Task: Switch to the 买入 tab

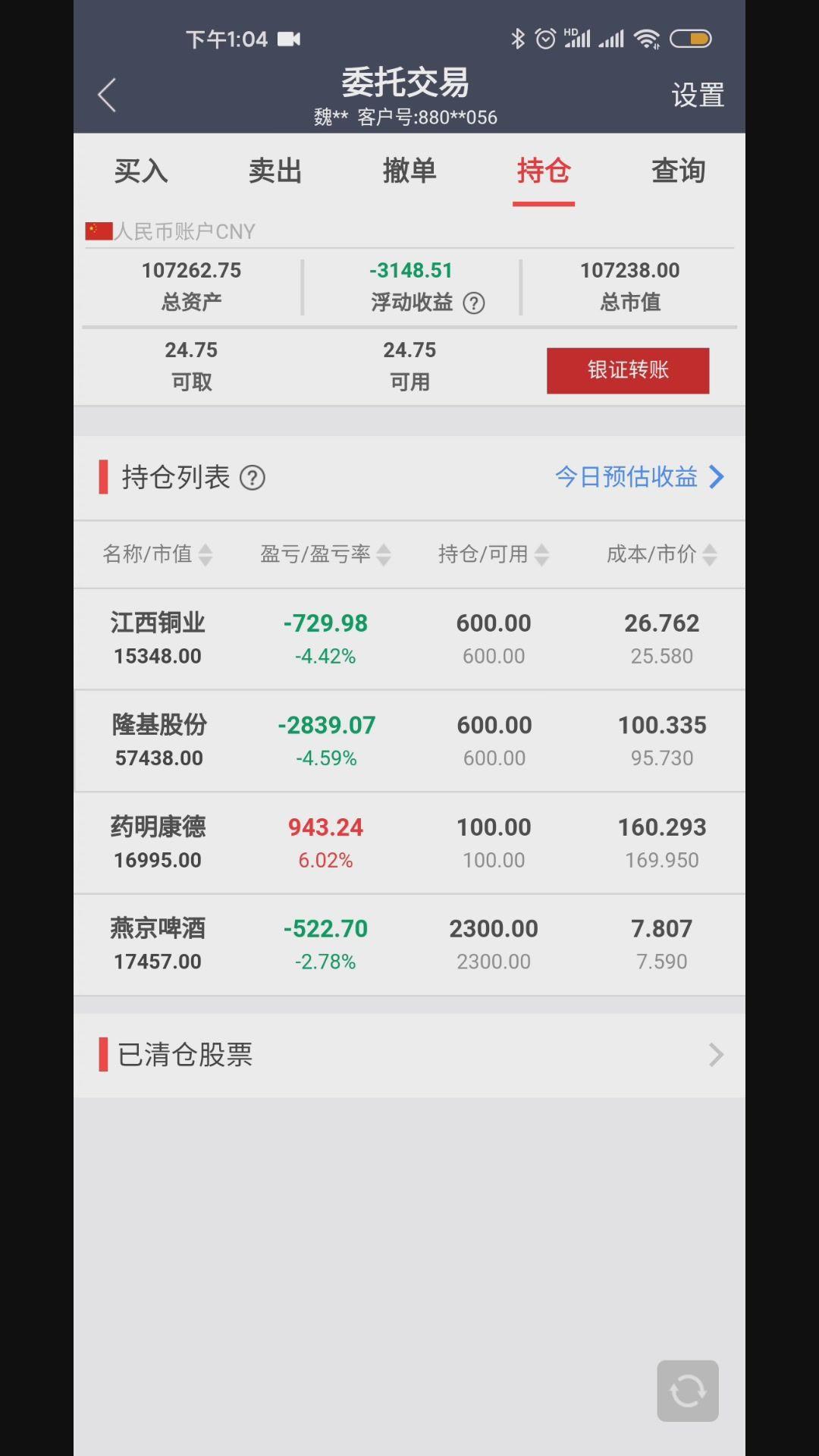Action: 141,171
